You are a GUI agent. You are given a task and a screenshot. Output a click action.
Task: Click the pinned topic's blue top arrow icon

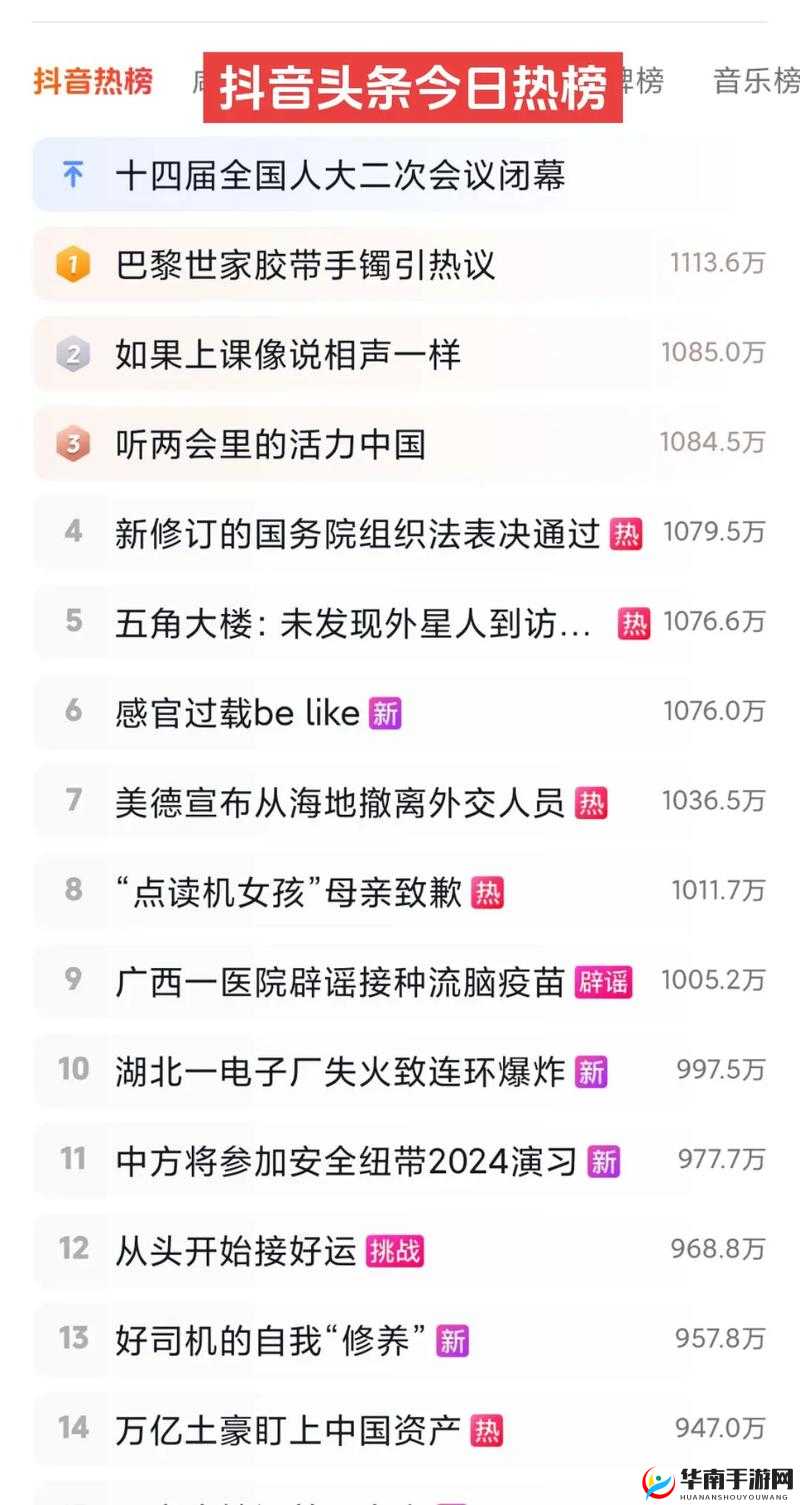click(x=71, y=176)
